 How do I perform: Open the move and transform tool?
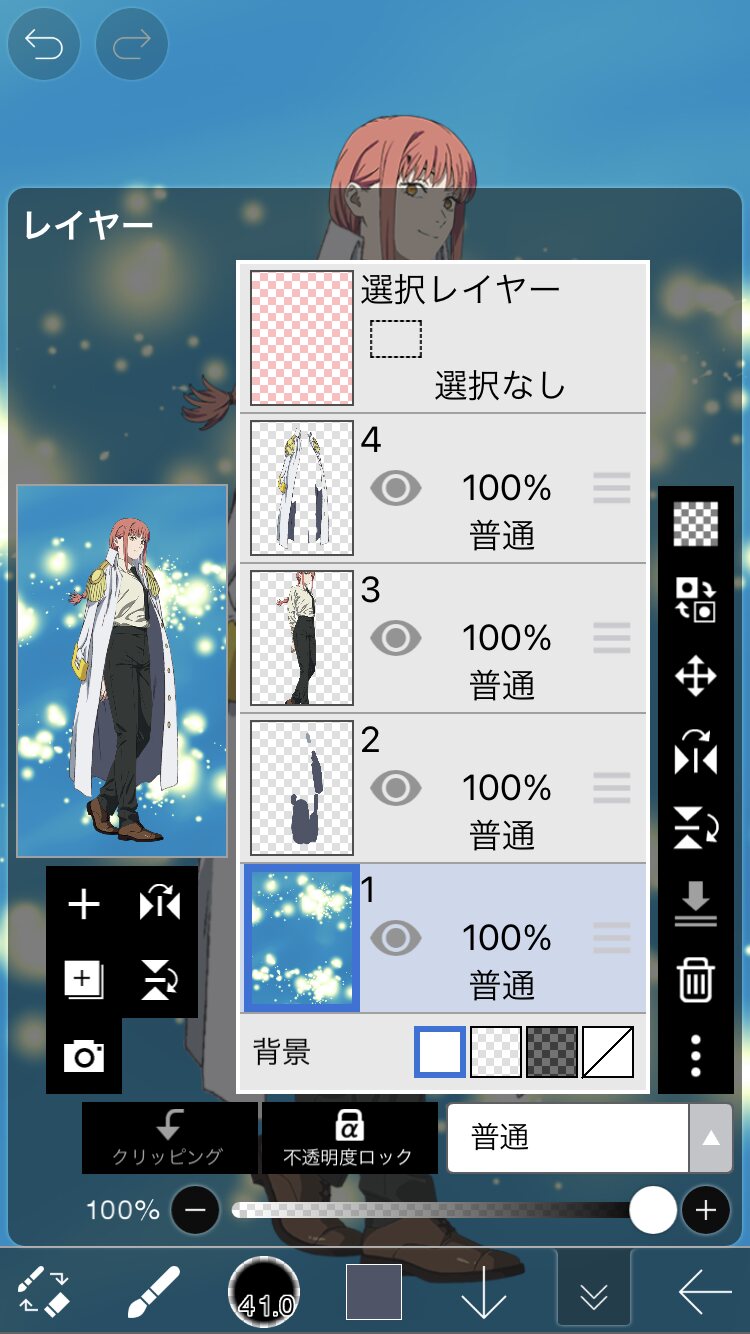(x=696, y=677)
